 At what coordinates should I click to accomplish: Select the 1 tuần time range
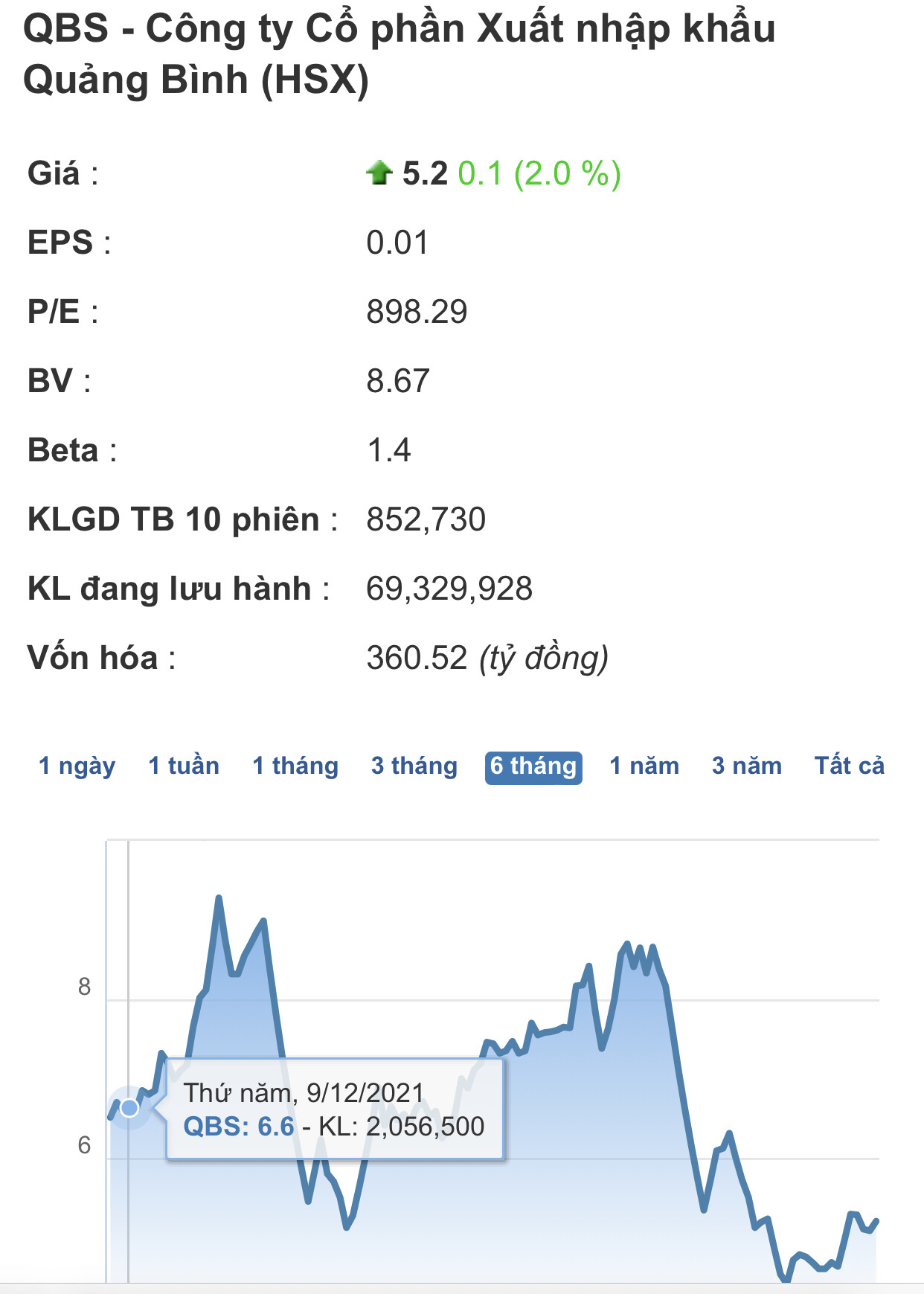[x=184, y=766]
